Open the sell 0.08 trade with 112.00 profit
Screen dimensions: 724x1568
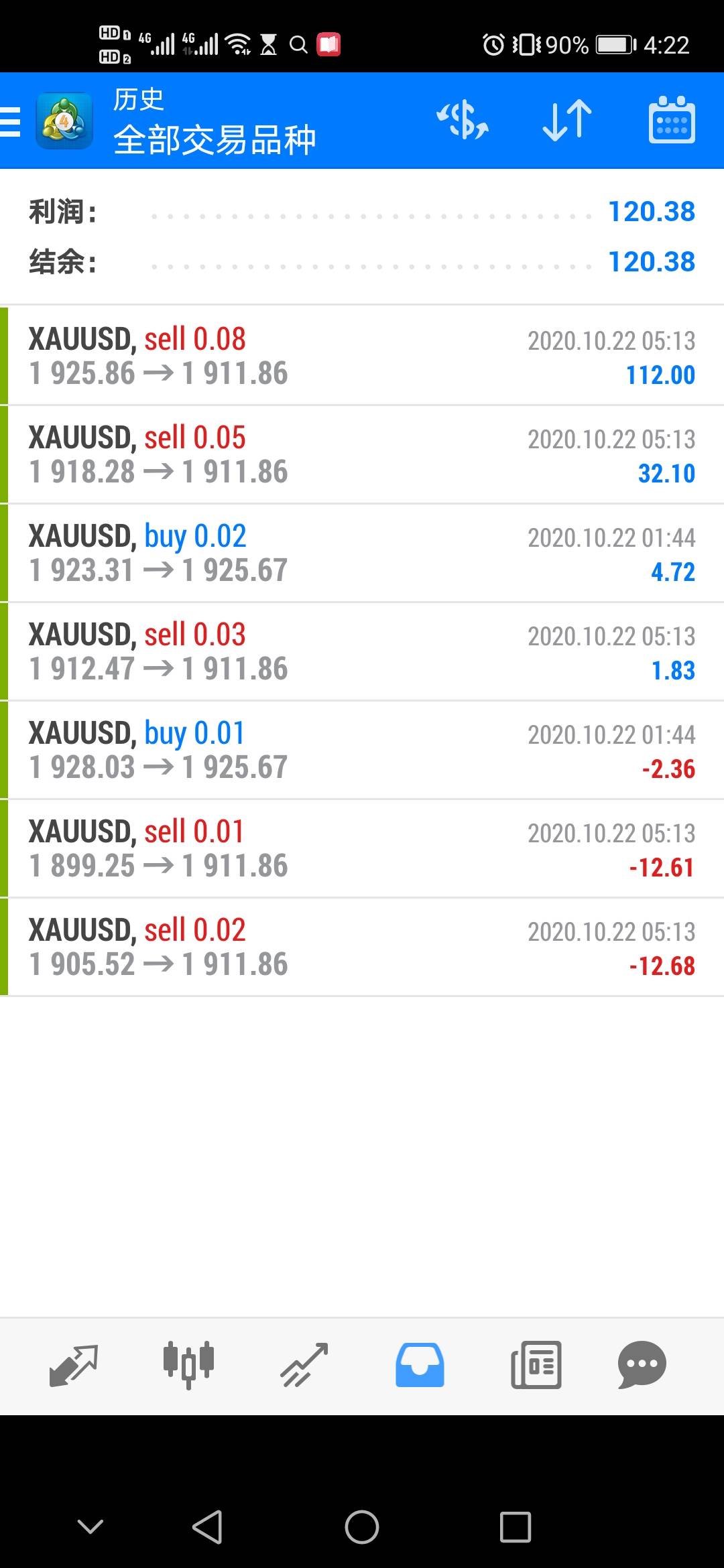(362, 356)
